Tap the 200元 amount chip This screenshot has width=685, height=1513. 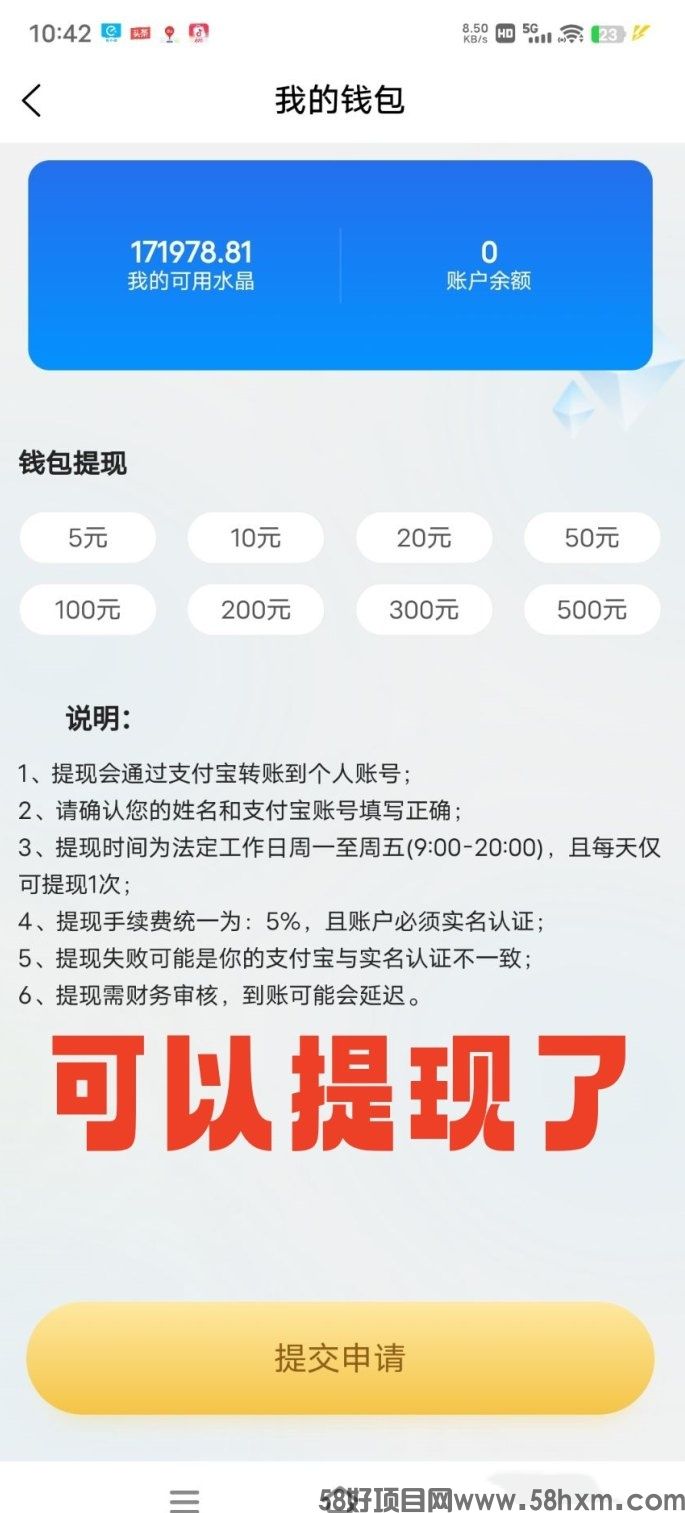tap(256, 609)
